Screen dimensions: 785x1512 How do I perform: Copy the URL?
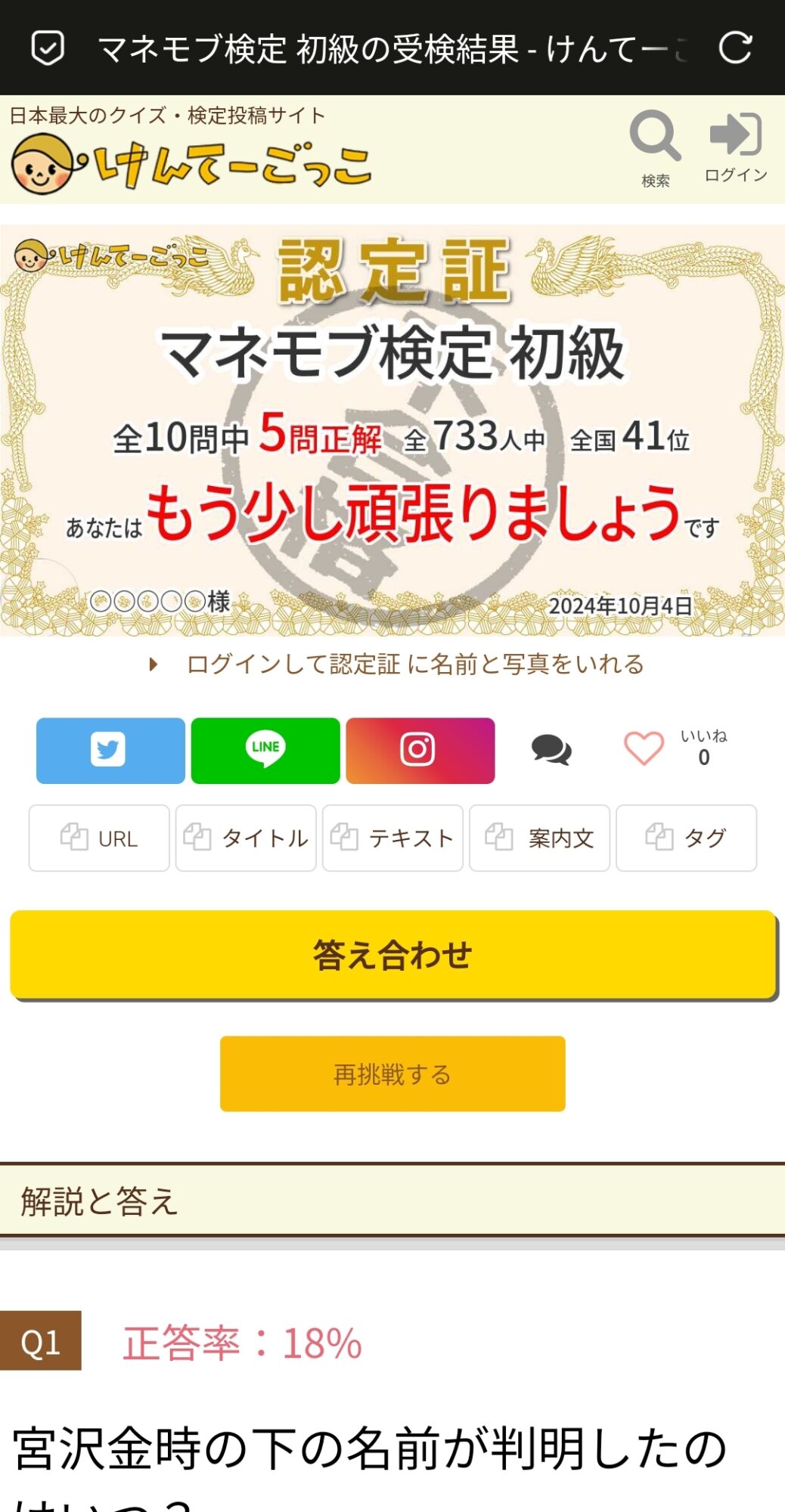point(99,838)
